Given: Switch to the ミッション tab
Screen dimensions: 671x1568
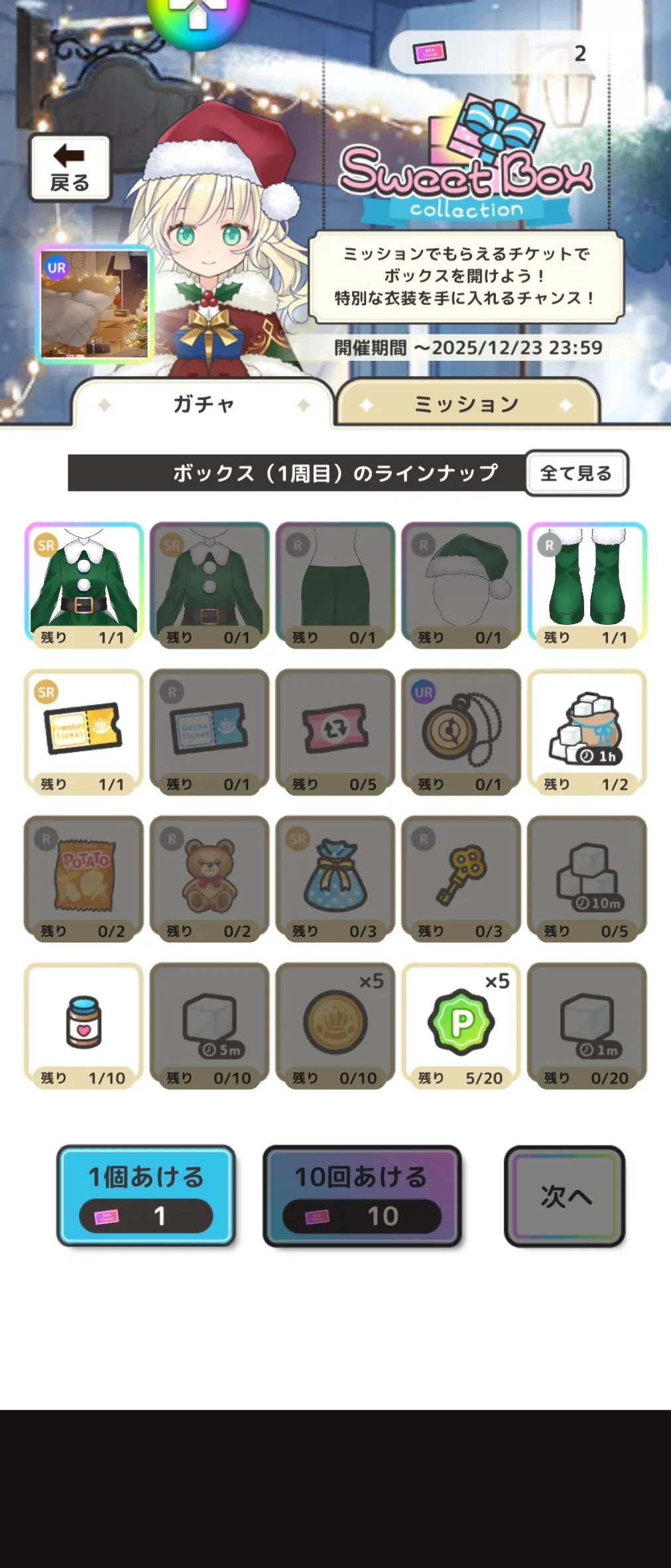Looking at the screenshot, I should click(x=467, y=403).
